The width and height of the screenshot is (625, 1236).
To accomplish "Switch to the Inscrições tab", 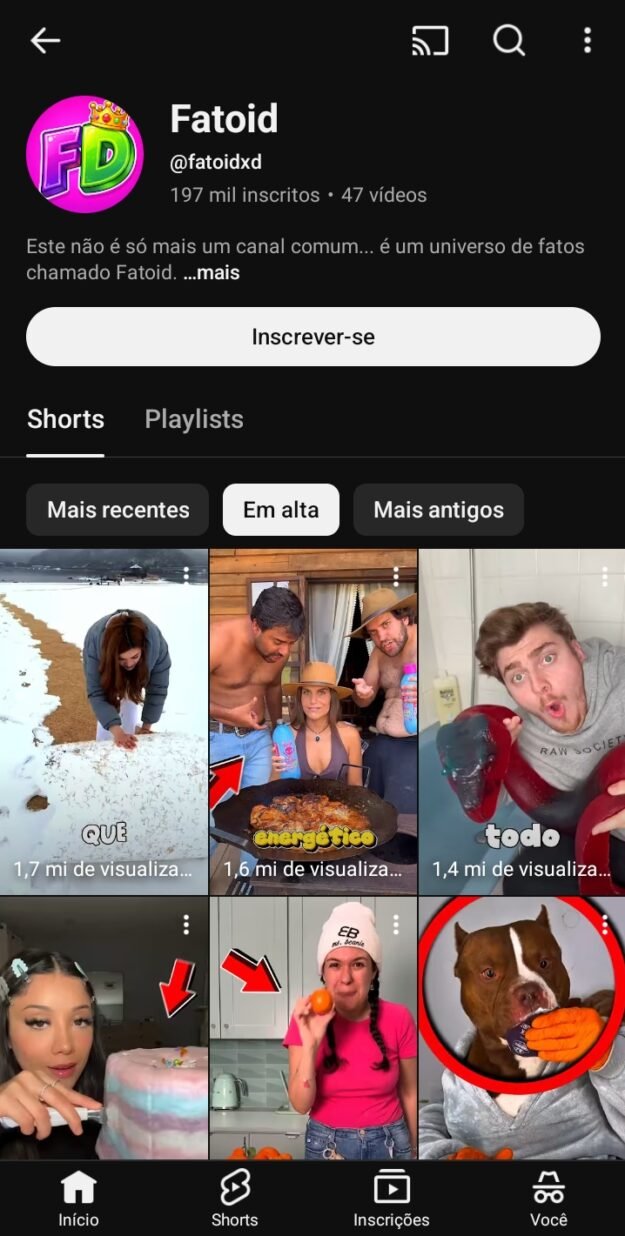I will click(x=391, y=1198).
